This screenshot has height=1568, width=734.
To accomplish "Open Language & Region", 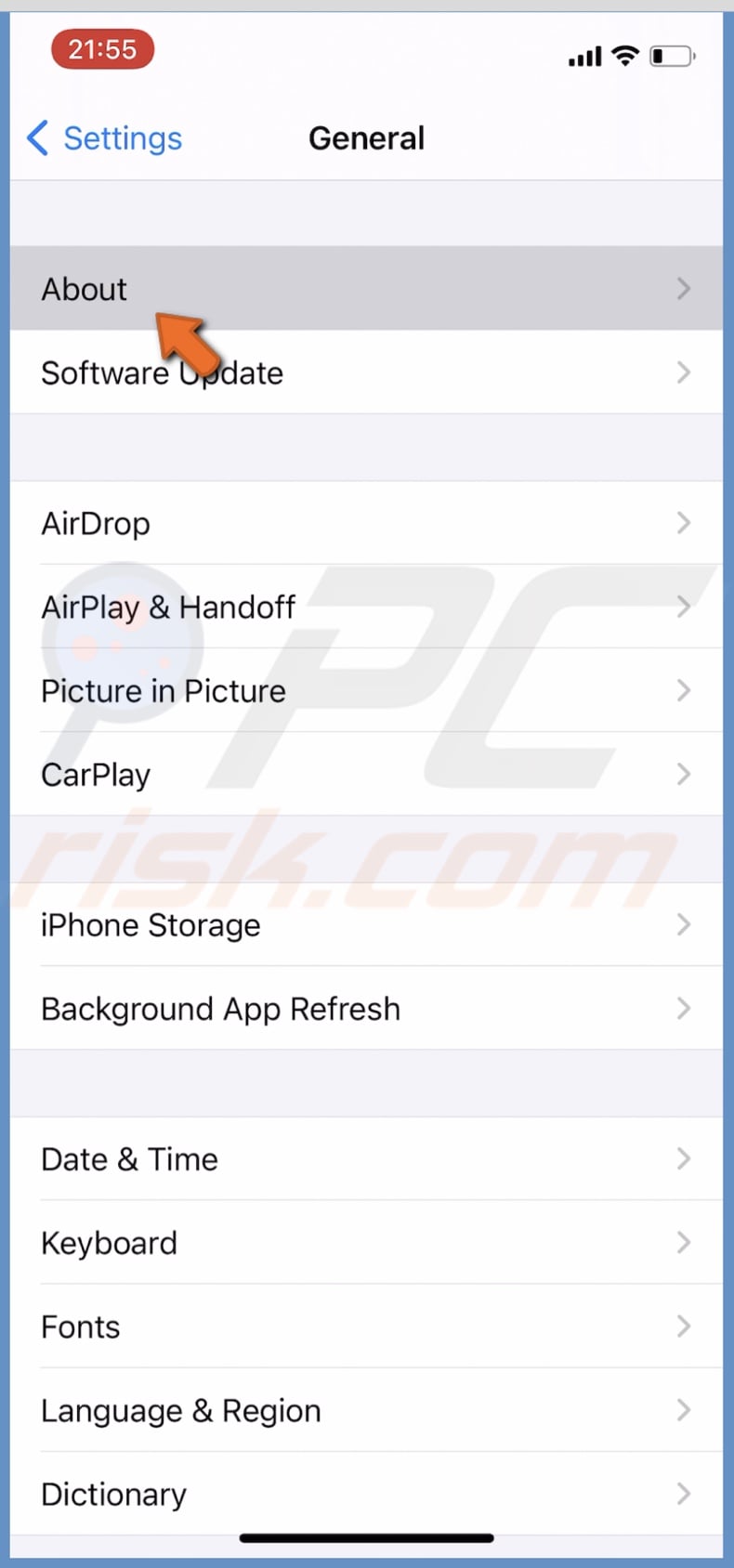I will (x=365, y=1409).
